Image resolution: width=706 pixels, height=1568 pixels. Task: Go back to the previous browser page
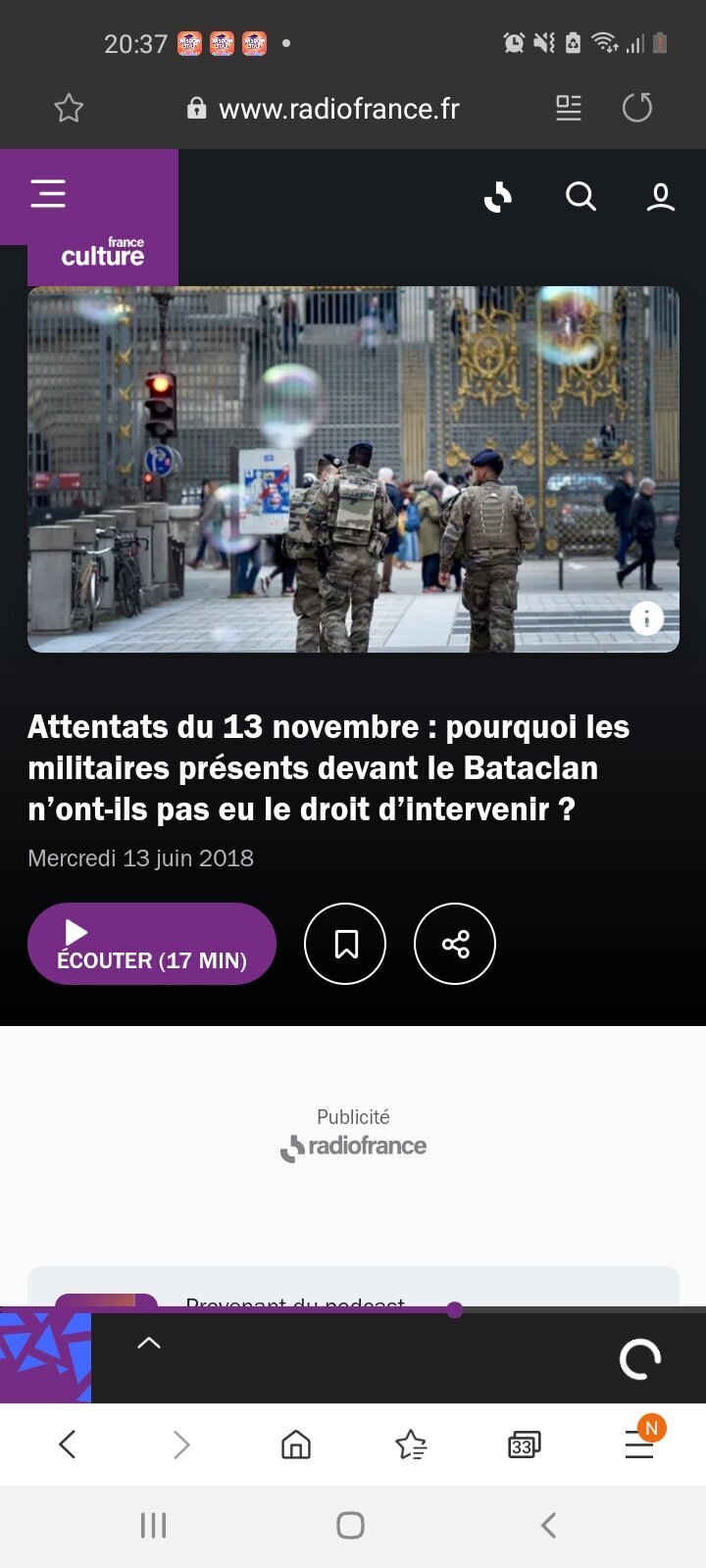pyautogui.click(x=68, y=1444)
